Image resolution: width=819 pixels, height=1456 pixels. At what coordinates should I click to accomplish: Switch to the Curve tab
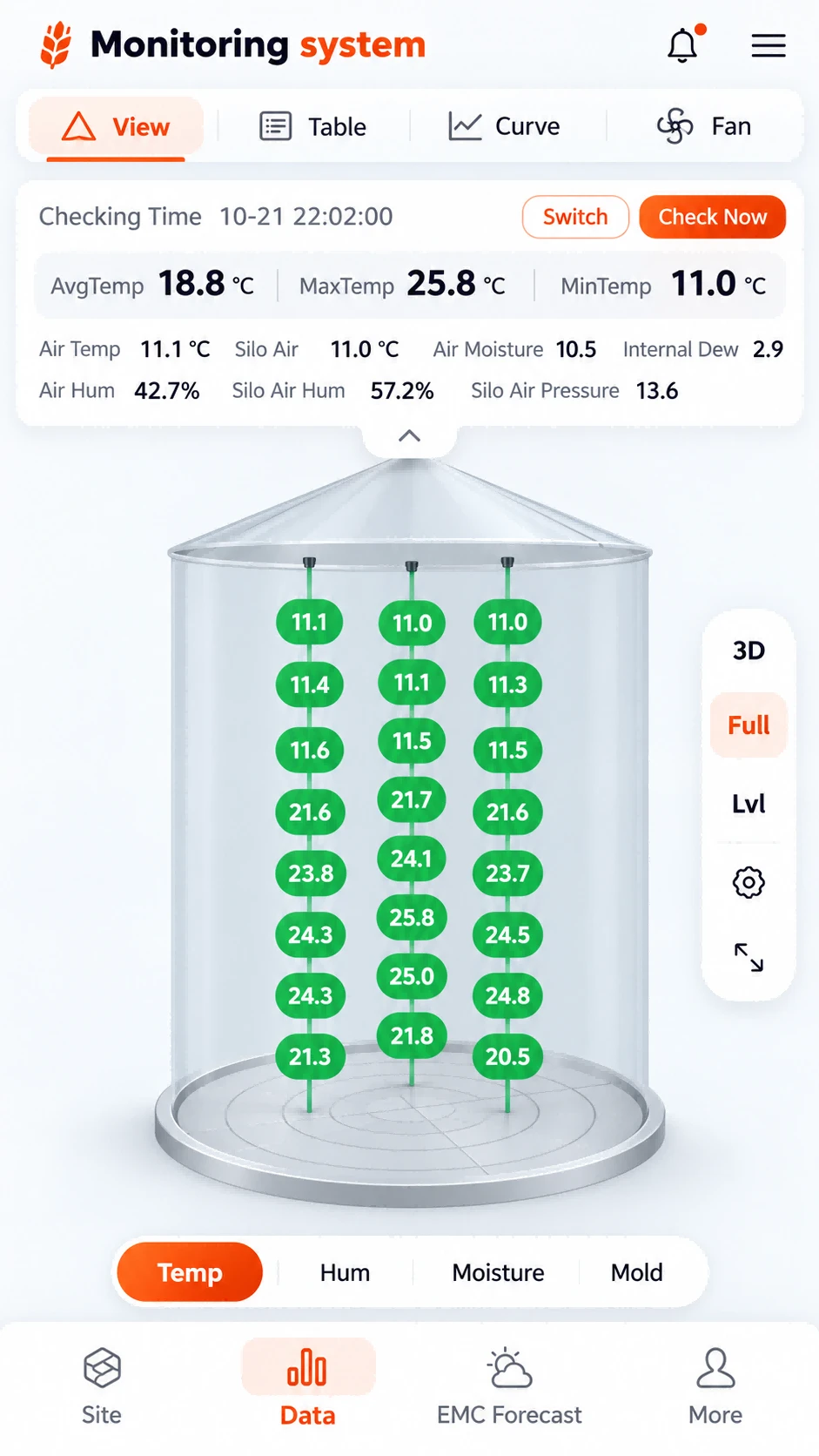coord(504,127)
